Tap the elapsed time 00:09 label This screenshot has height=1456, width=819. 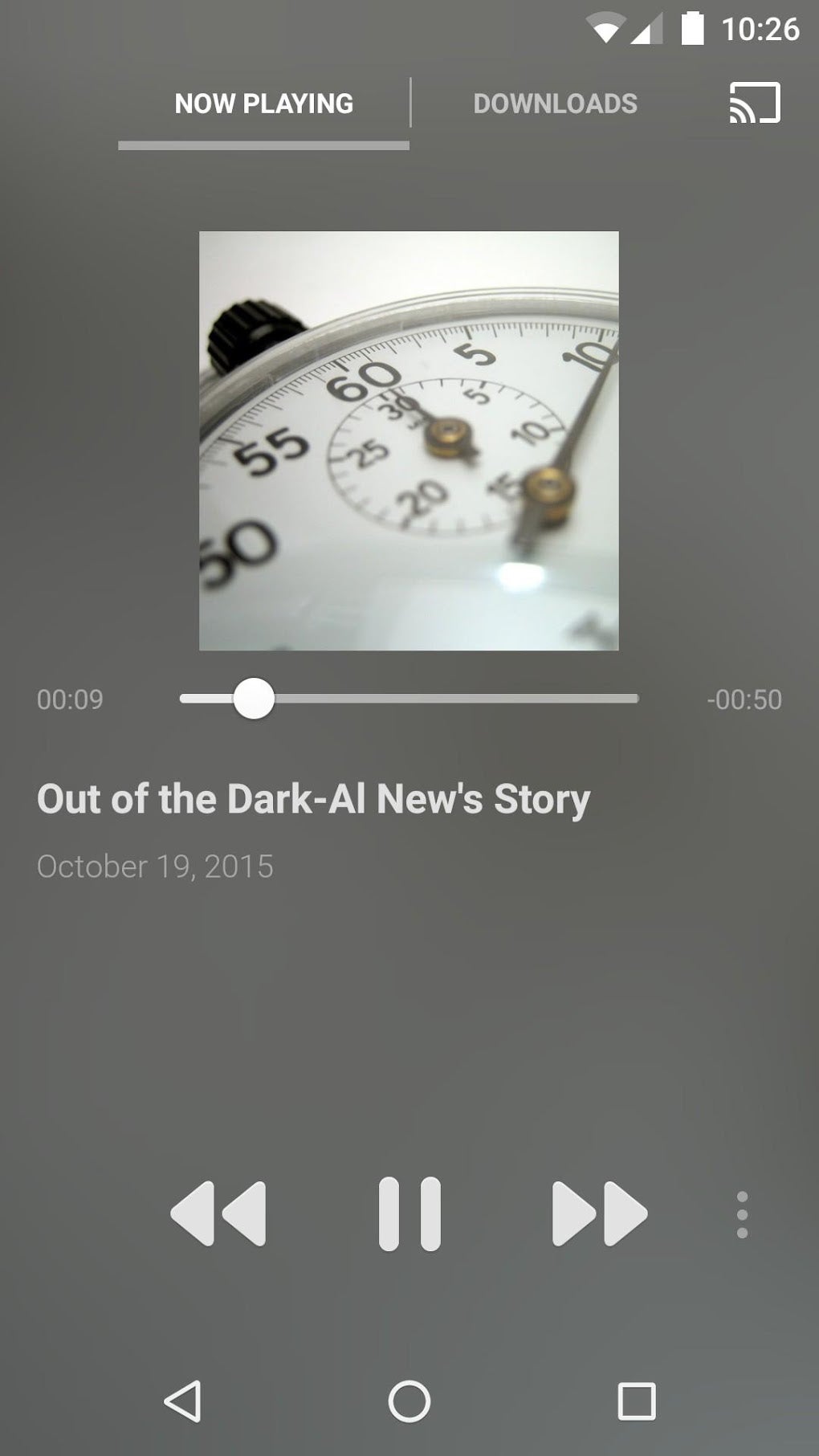(x=71, y=699)
